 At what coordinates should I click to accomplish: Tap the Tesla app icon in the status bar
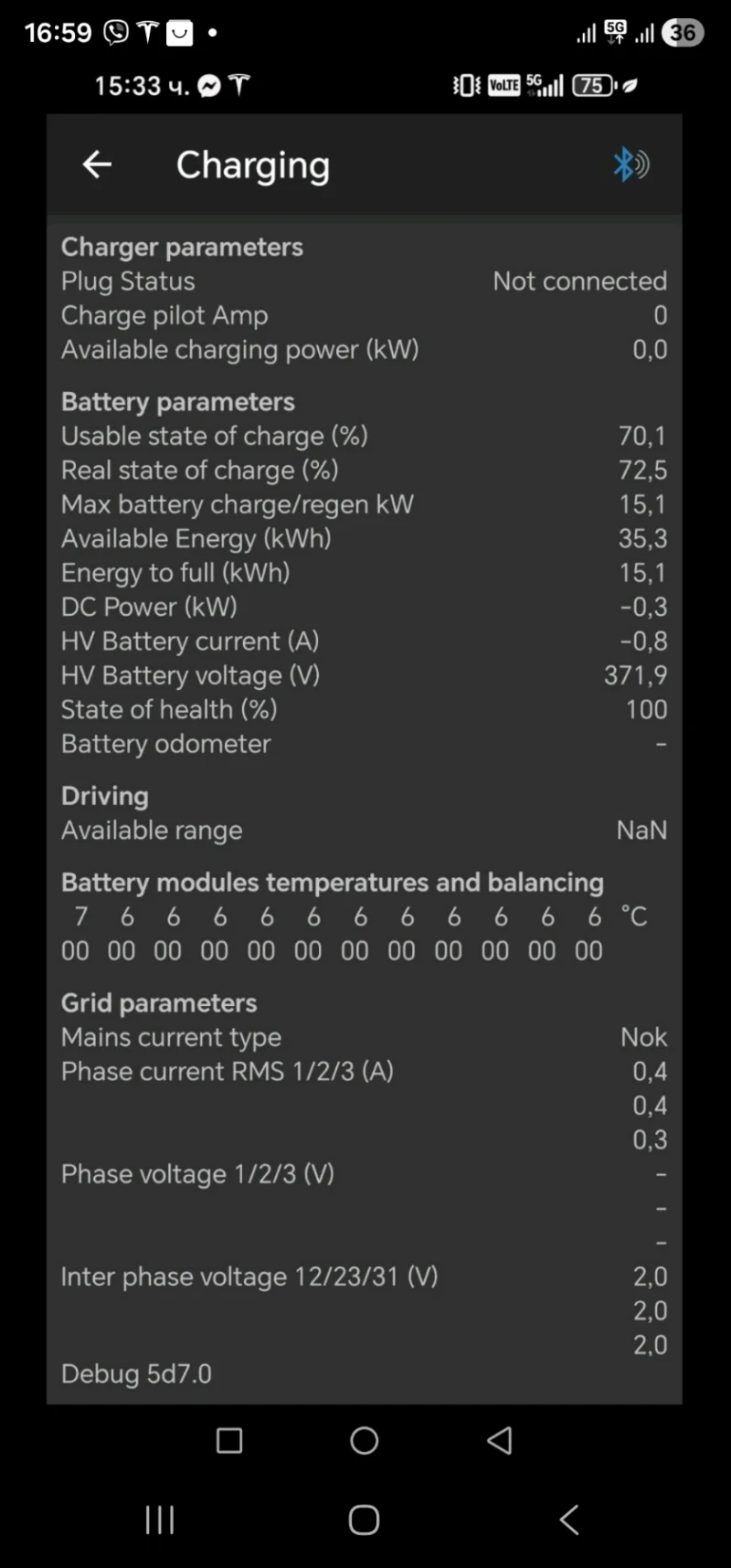pos(239,85)
